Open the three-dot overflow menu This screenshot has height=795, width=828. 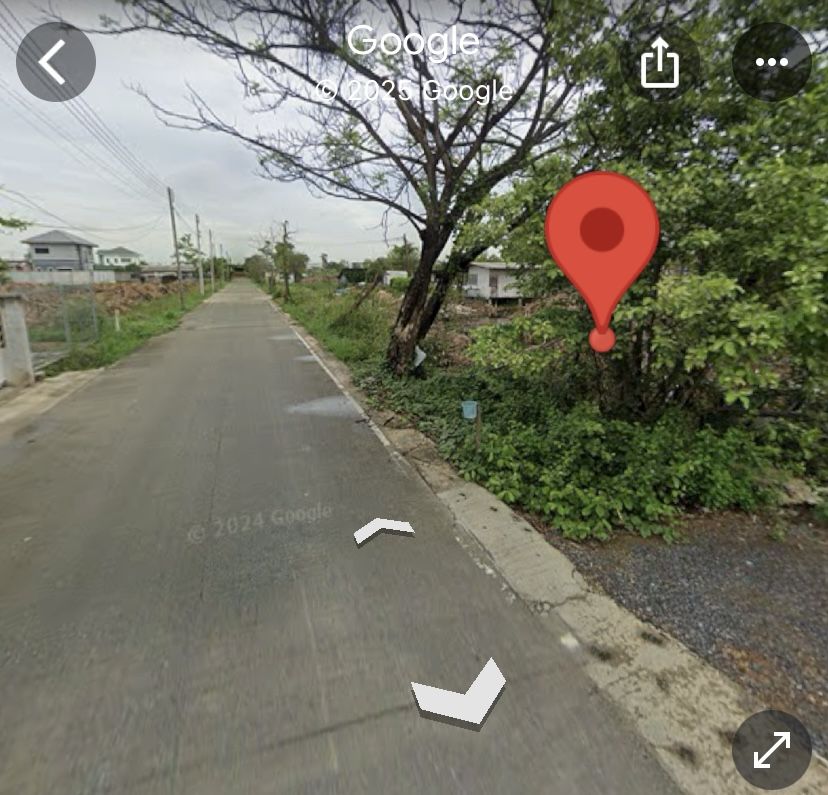pos(771,62)
